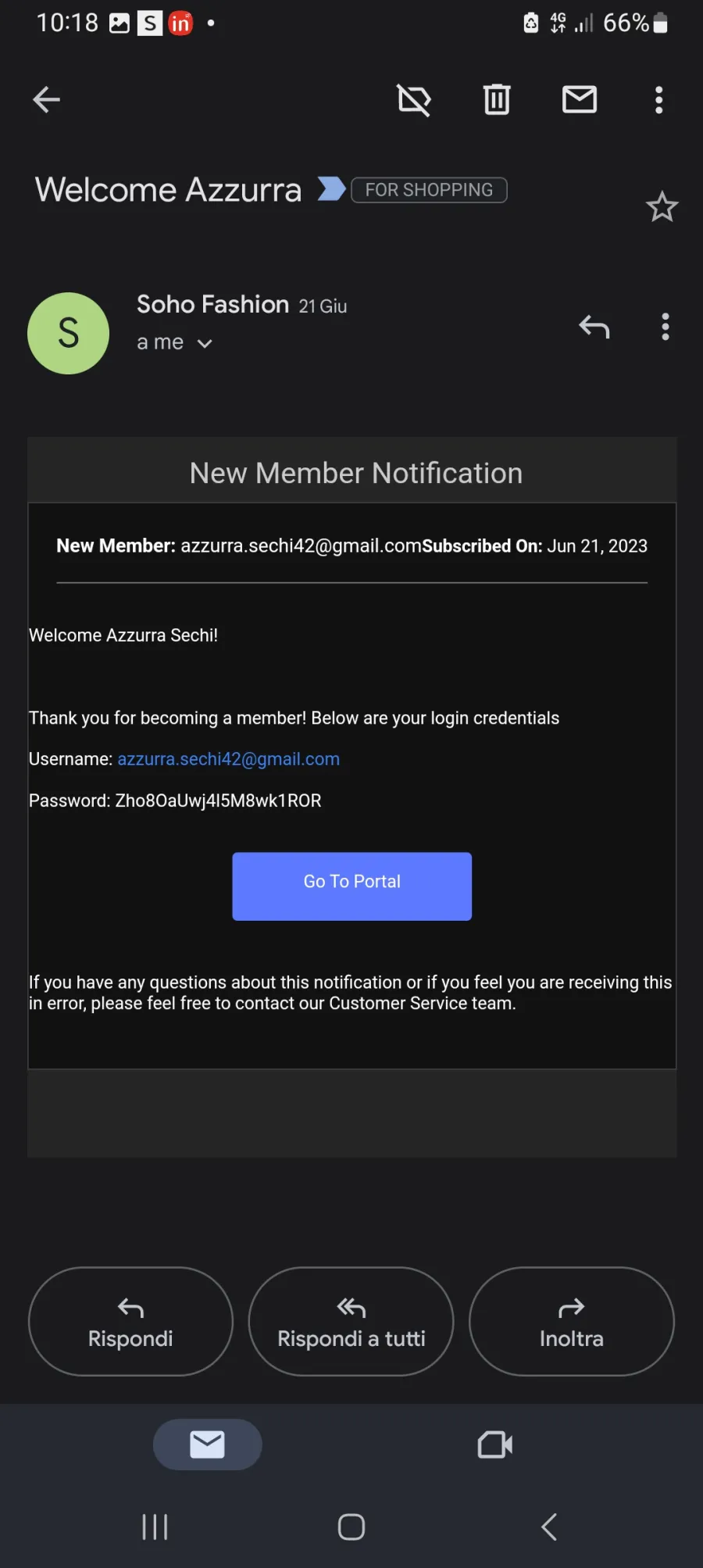This screenshot has width=703, height=1568.
Task: Open the top overflow menu
Action: (659, 100)
